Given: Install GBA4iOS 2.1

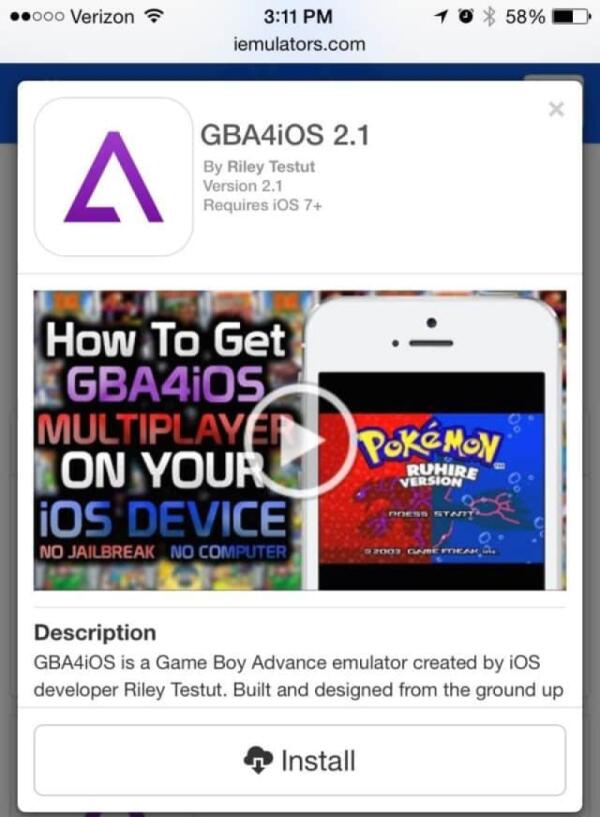Looking at the screenshot, I should 299,760.
